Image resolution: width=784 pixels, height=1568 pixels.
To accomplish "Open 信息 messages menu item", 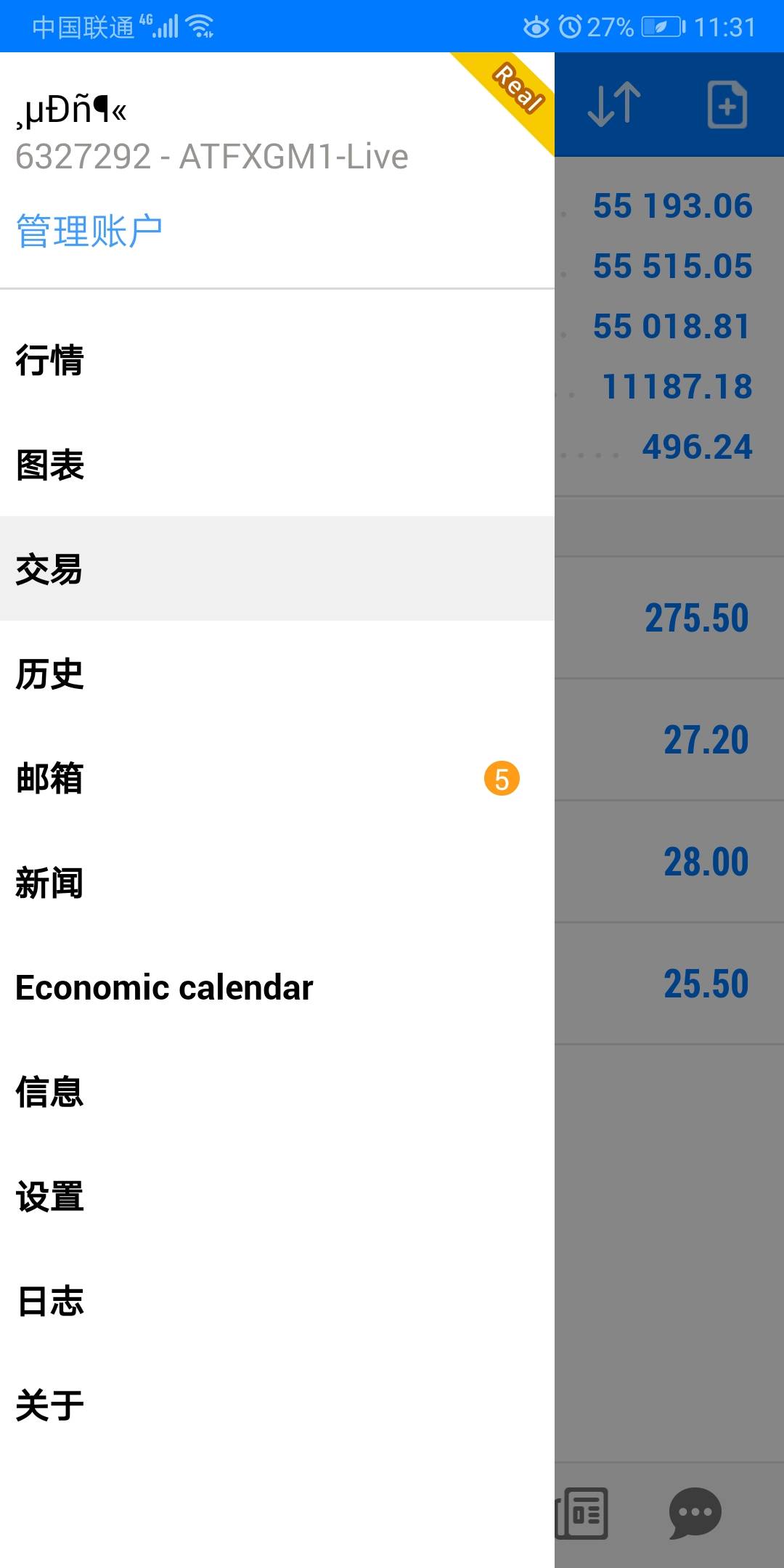I will (x=277, y=1092).
